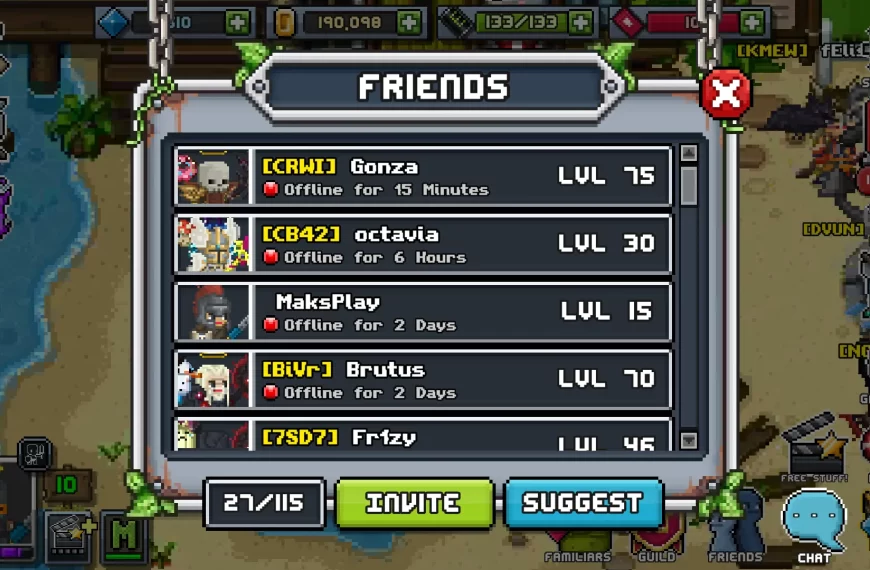The width and height of the screenshot is (870, 570).
Task: Tap the blue Suggest button
Action: tap(584, 503)
